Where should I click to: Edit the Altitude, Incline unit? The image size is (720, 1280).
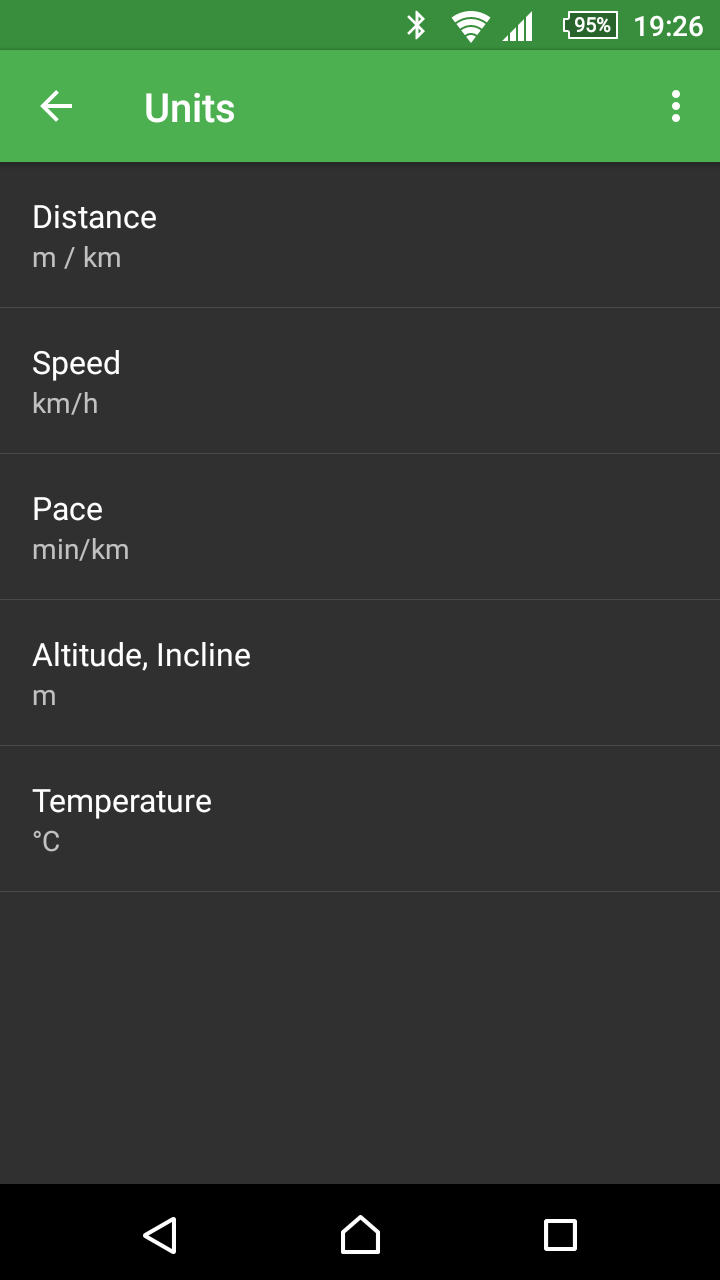click(360, 673)
